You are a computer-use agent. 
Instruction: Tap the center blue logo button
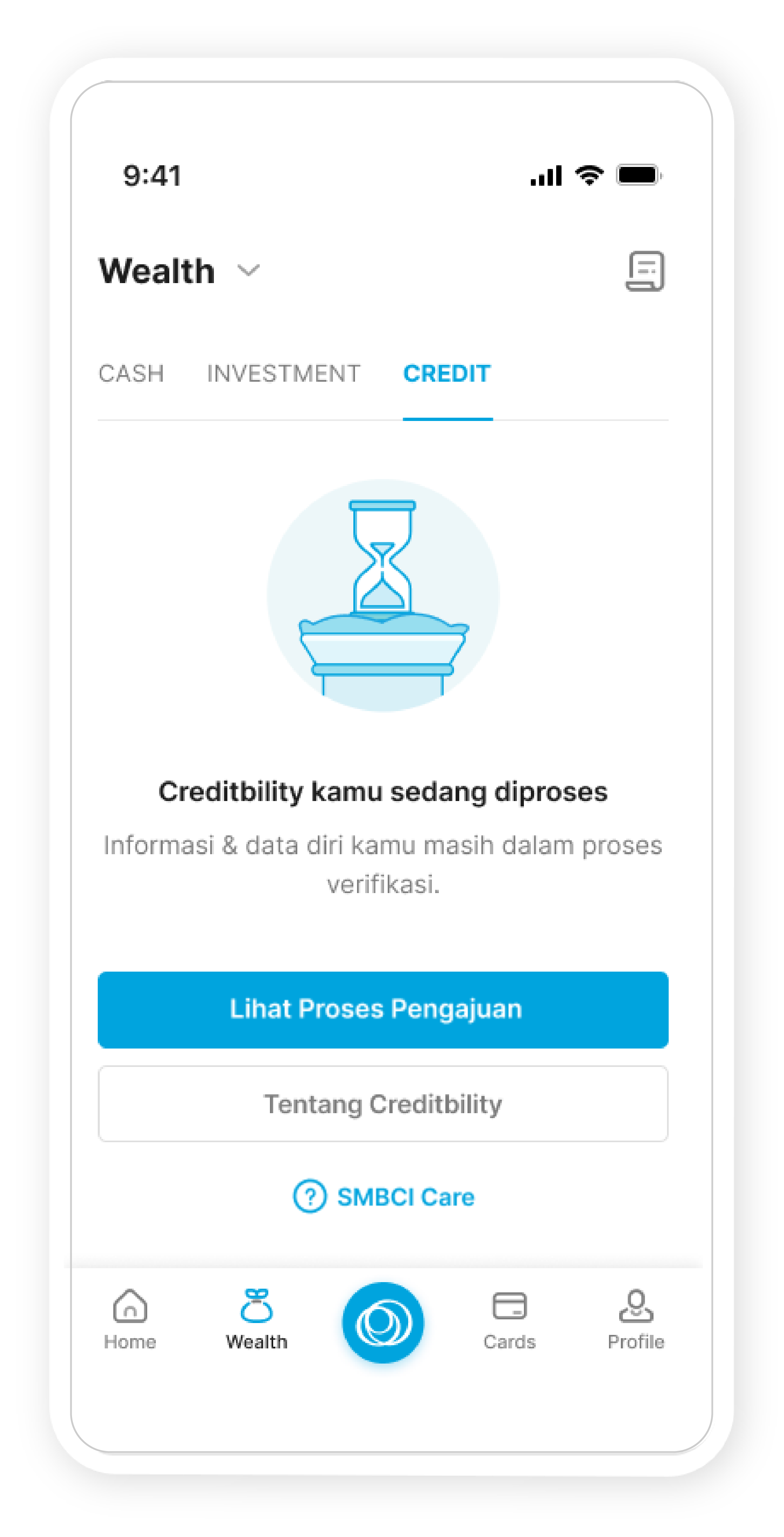(x=383, y=1322)
